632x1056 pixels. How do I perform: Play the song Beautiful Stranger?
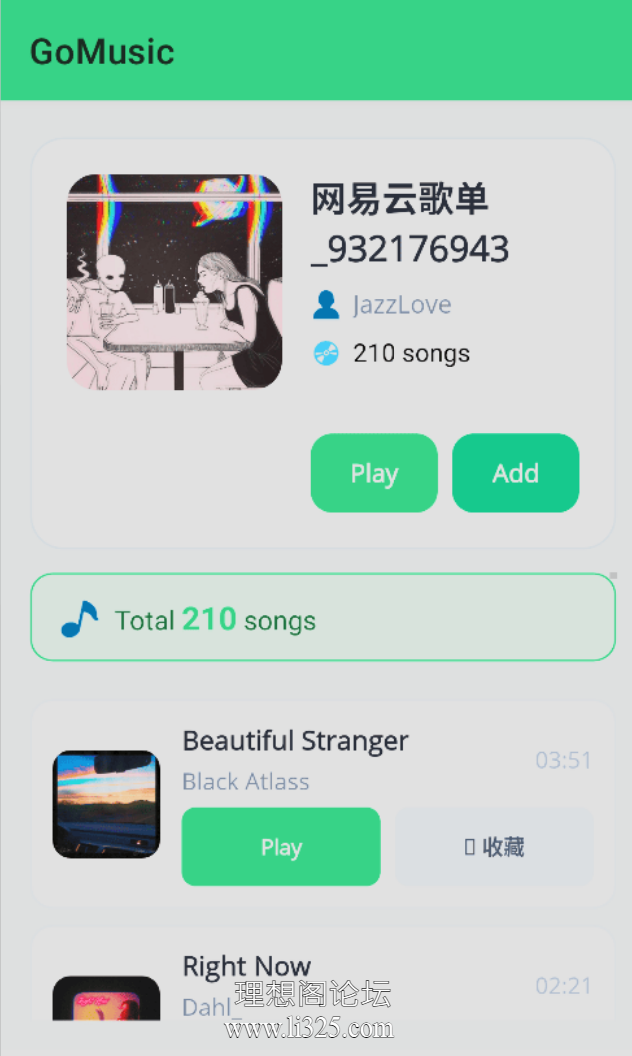coord(281,847)
